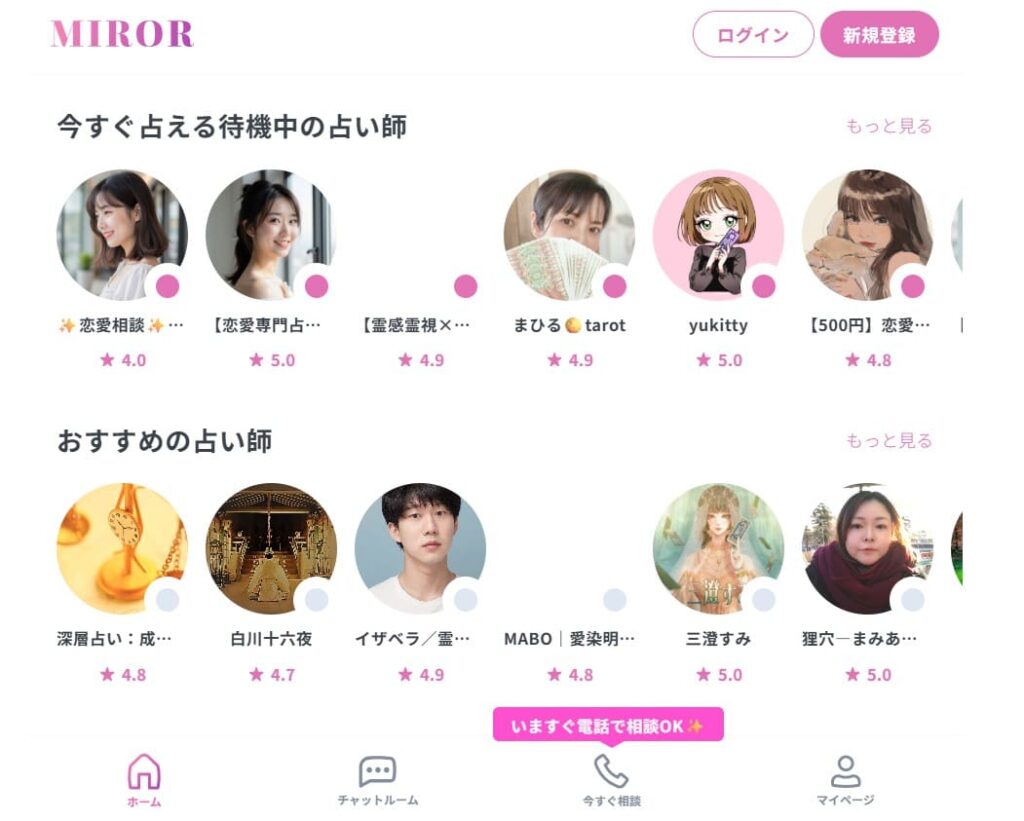Screen dimensions: 1024x821
Task: Open もっと見る for 今すぐ占える待機中の占い師
Action: 888,126
